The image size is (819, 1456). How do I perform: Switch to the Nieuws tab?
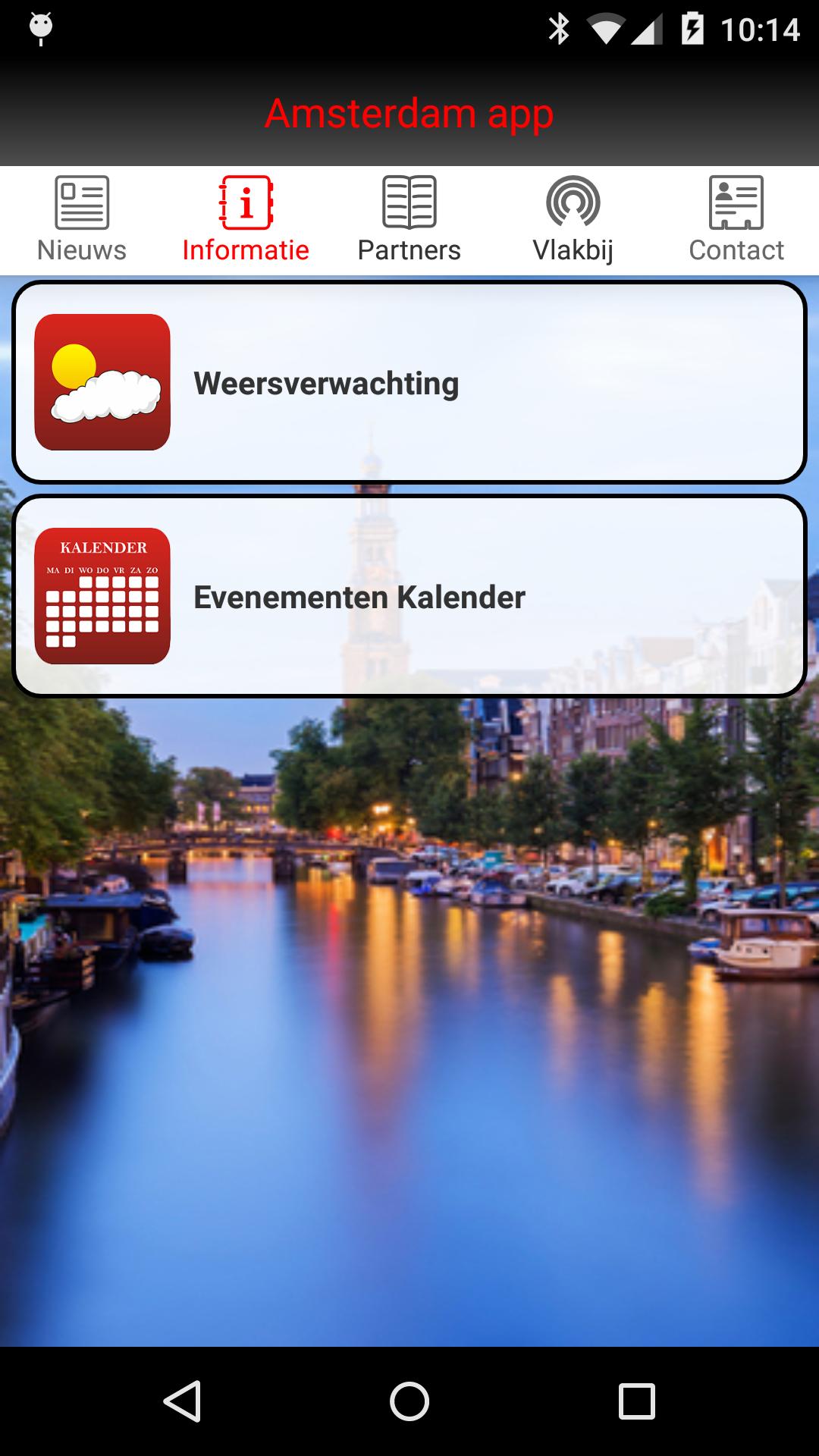tap(81, 249)
